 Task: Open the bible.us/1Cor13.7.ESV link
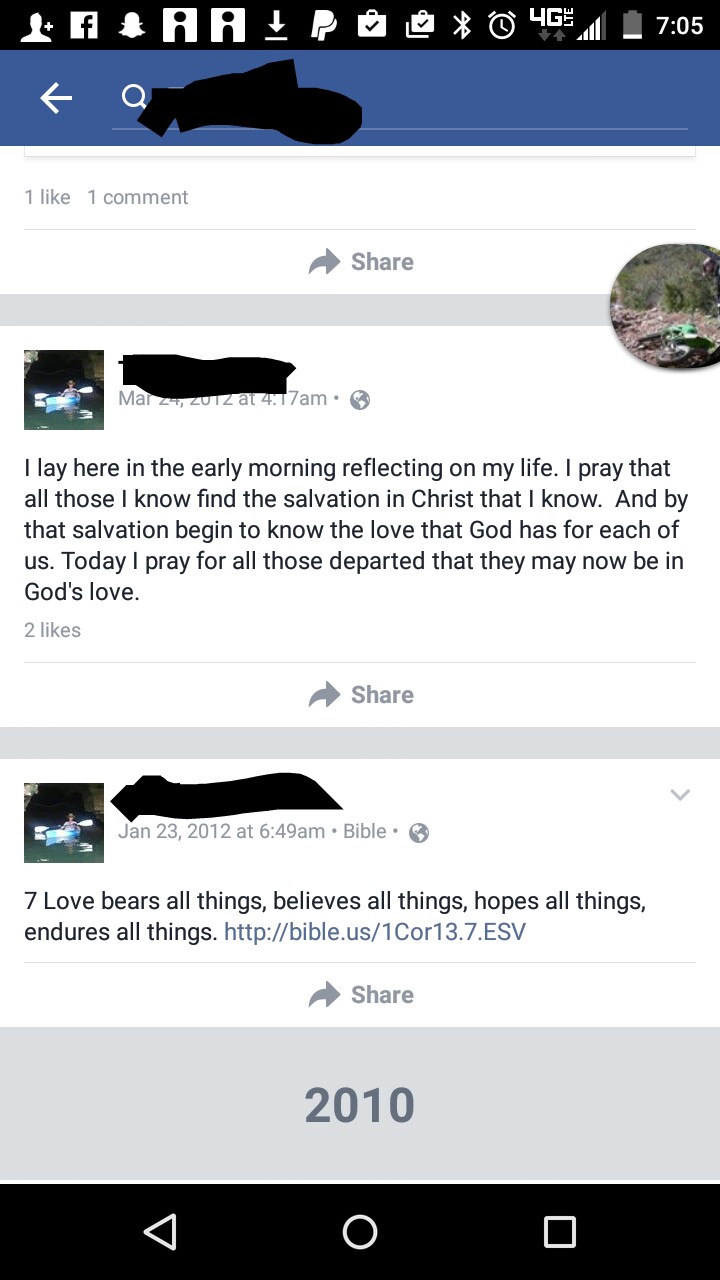coord(375,932)
